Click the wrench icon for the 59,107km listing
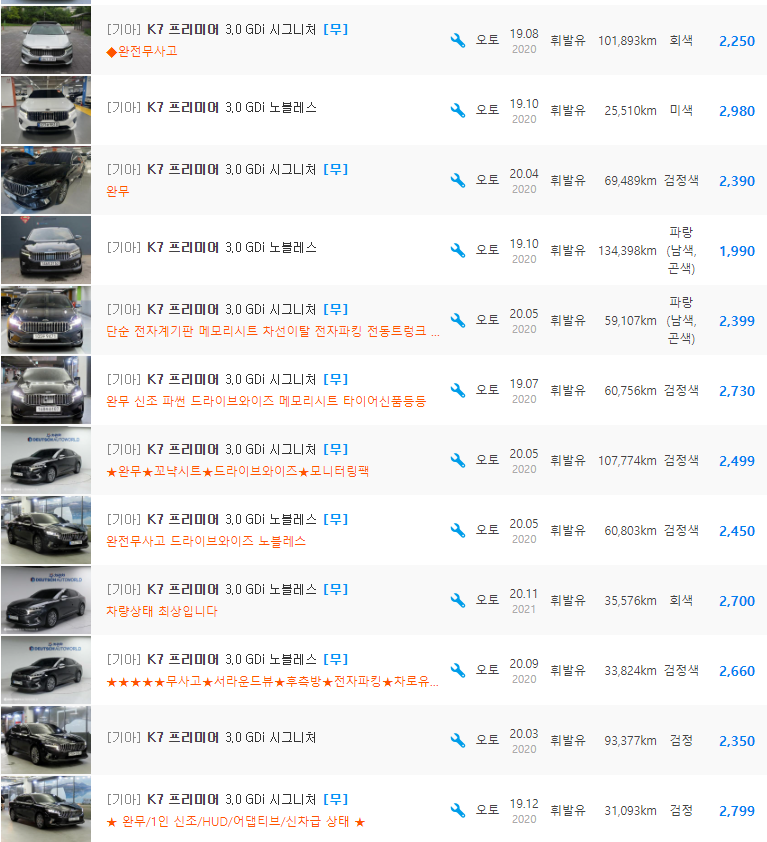This screenshot has width=767, height=842. pos(458,319)
